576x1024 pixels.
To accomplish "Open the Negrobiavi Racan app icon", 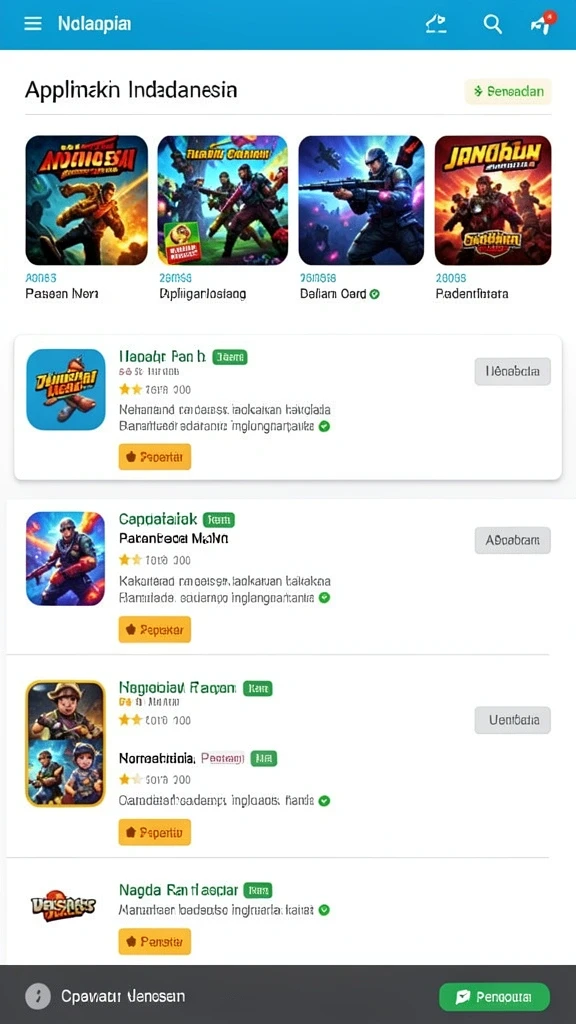I will coord(65,743).
